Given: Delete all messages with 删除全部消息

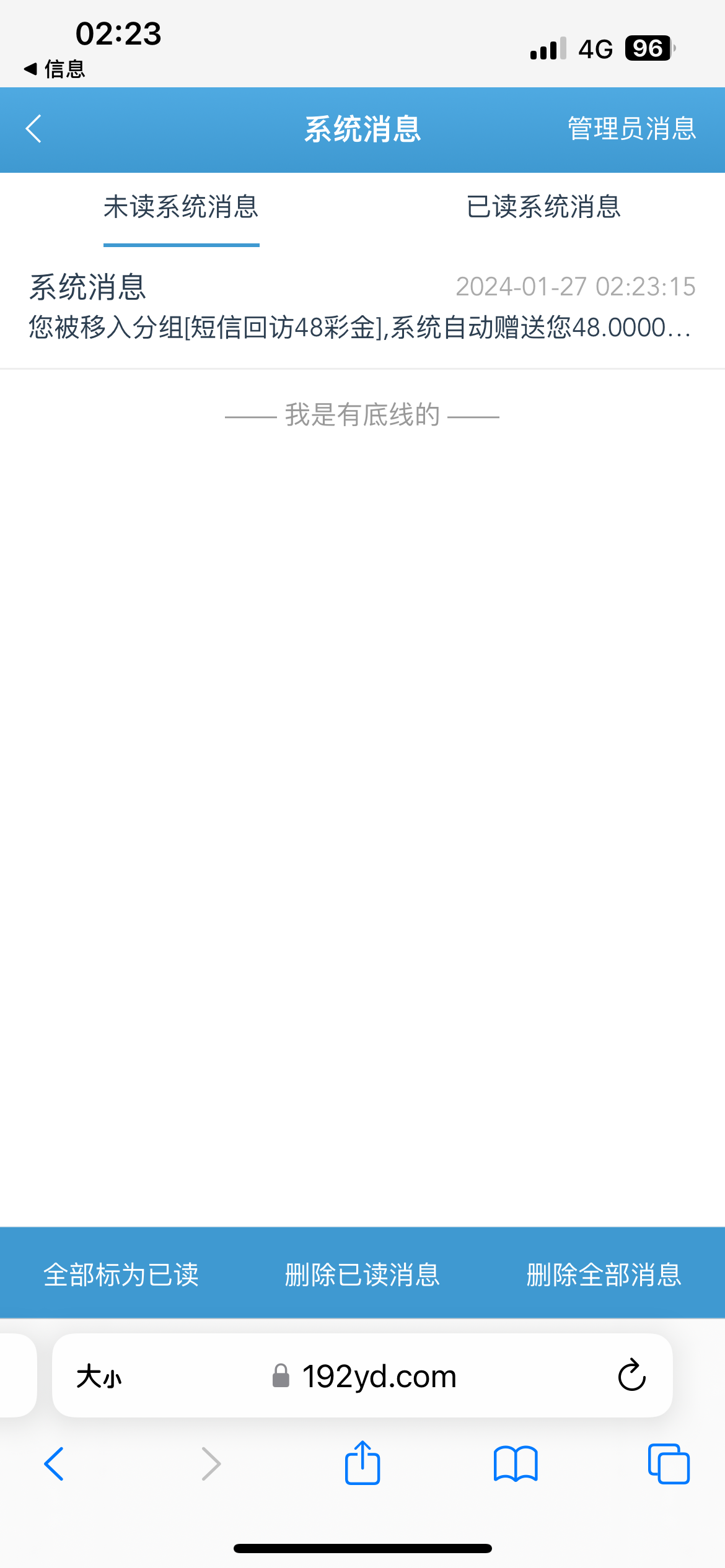Looking at the screenshot, I should (x=604, y=1274).
